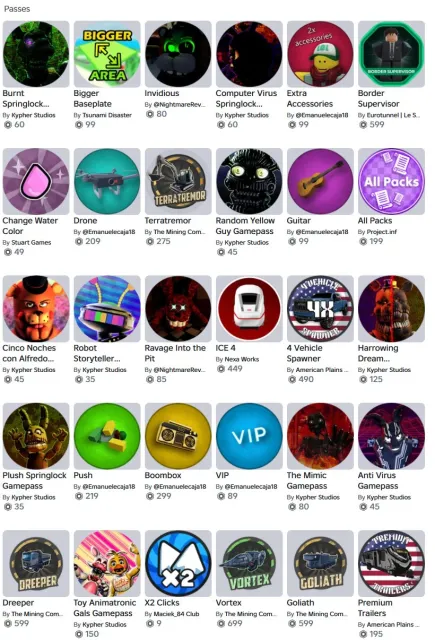The height and width of the screenshot is (640, 435).
Task: Open Extra Accessories pass
Action: (x=320, y=54)
